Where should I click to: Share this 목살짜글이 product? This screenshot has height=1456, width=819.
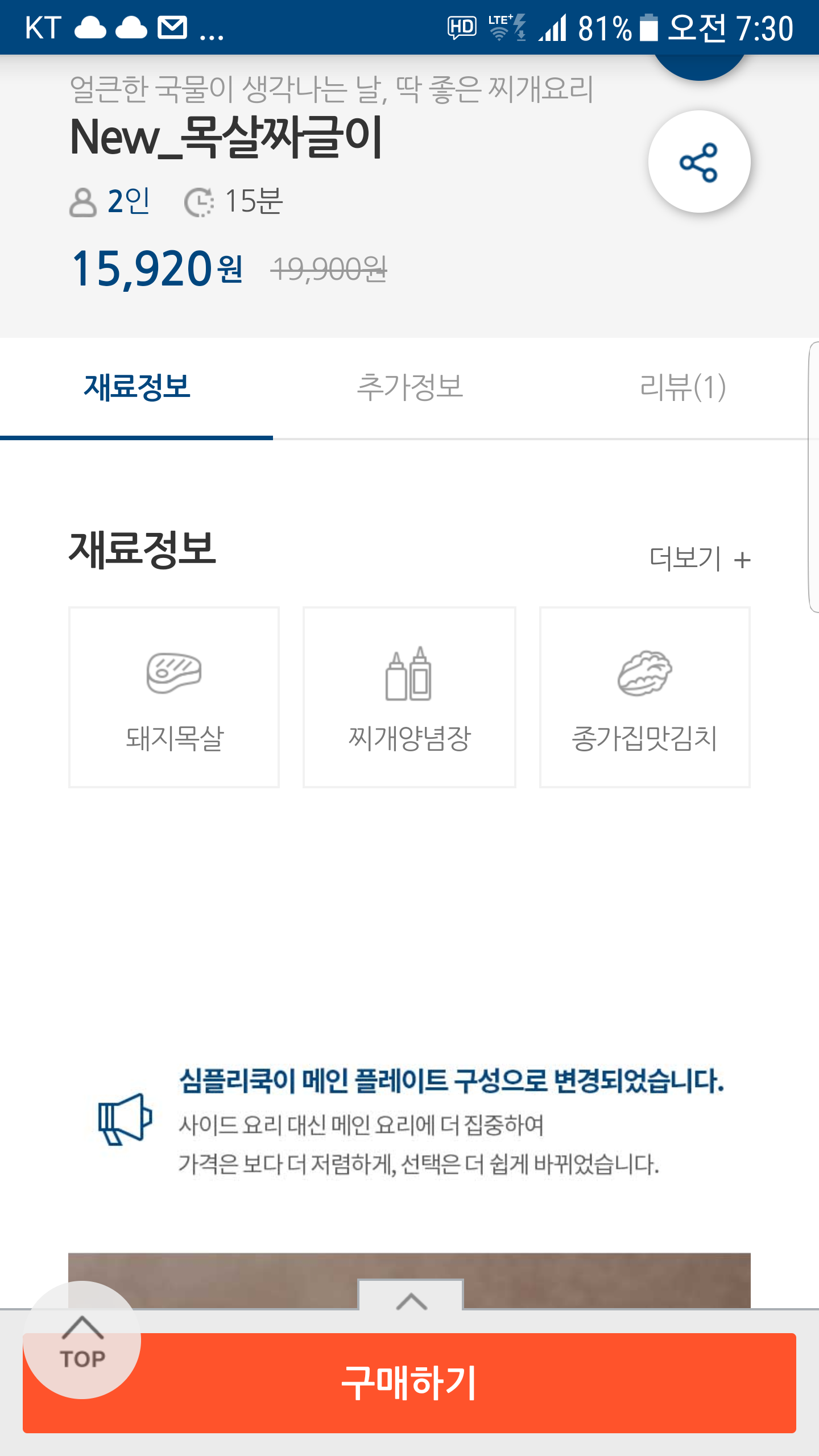[x=699, y=162]
